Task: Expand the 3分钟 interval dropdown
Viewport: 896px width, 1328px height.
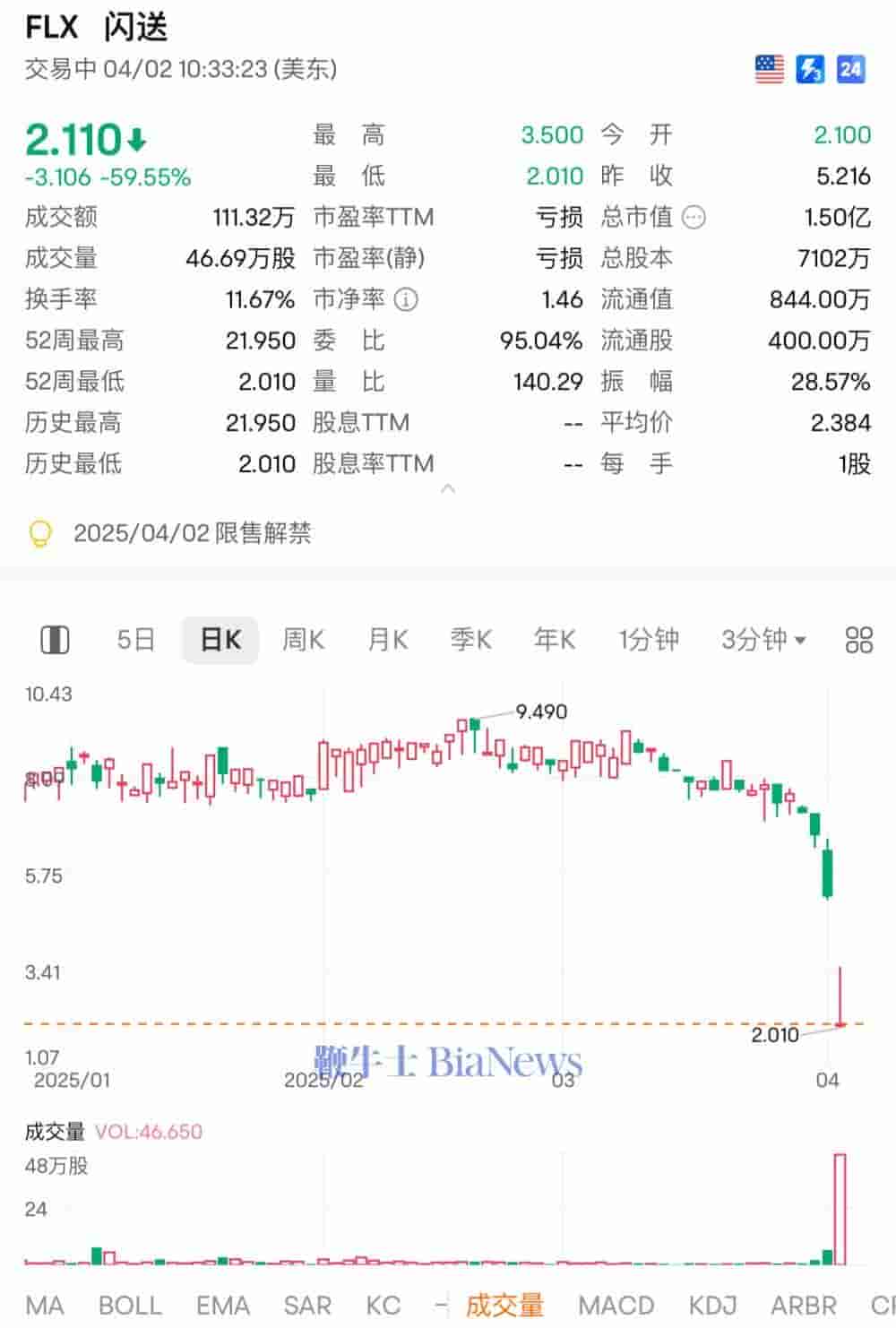Action: pyautogui.click(x=760, y=640)
